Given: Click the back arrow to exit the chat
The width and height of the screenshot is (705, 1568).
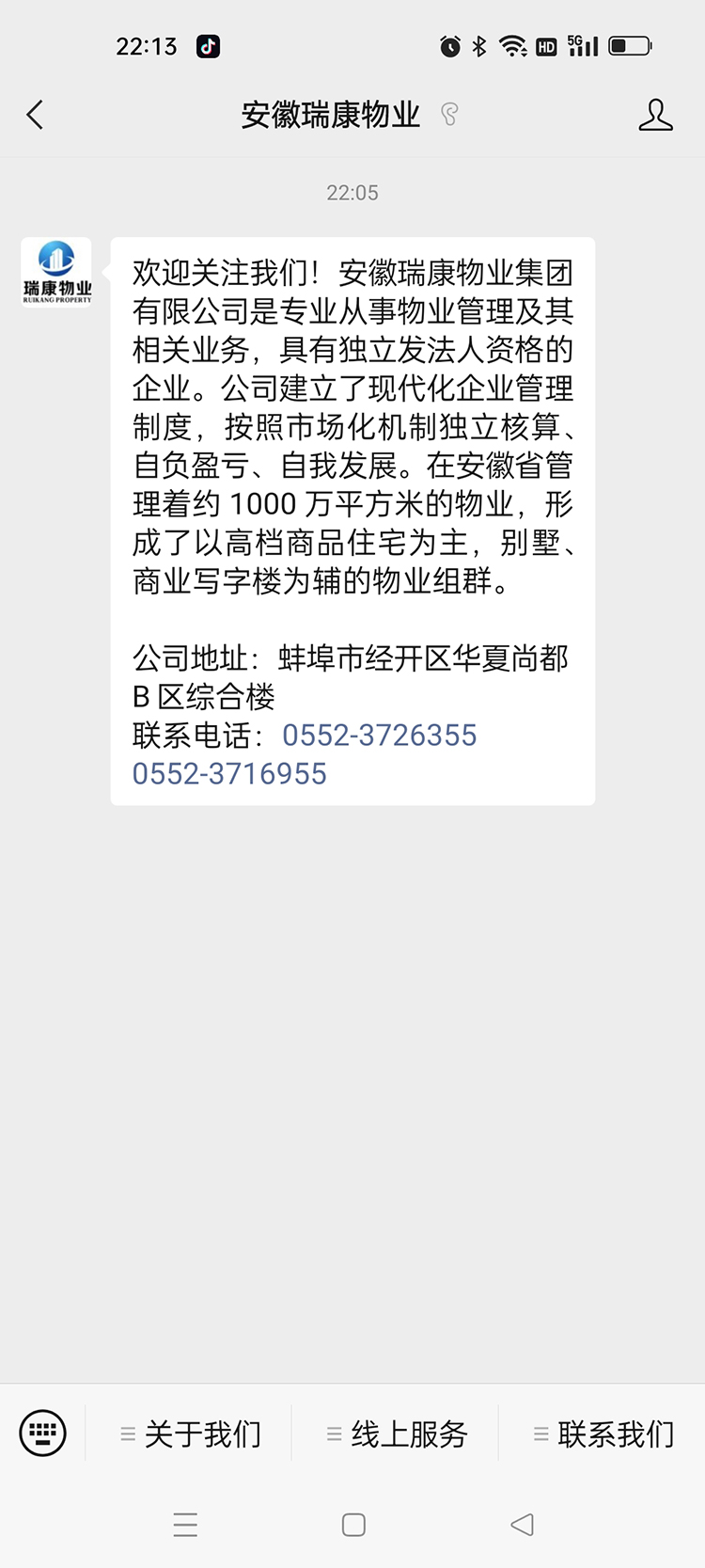Looking at the screenshot, I should 34,114.
